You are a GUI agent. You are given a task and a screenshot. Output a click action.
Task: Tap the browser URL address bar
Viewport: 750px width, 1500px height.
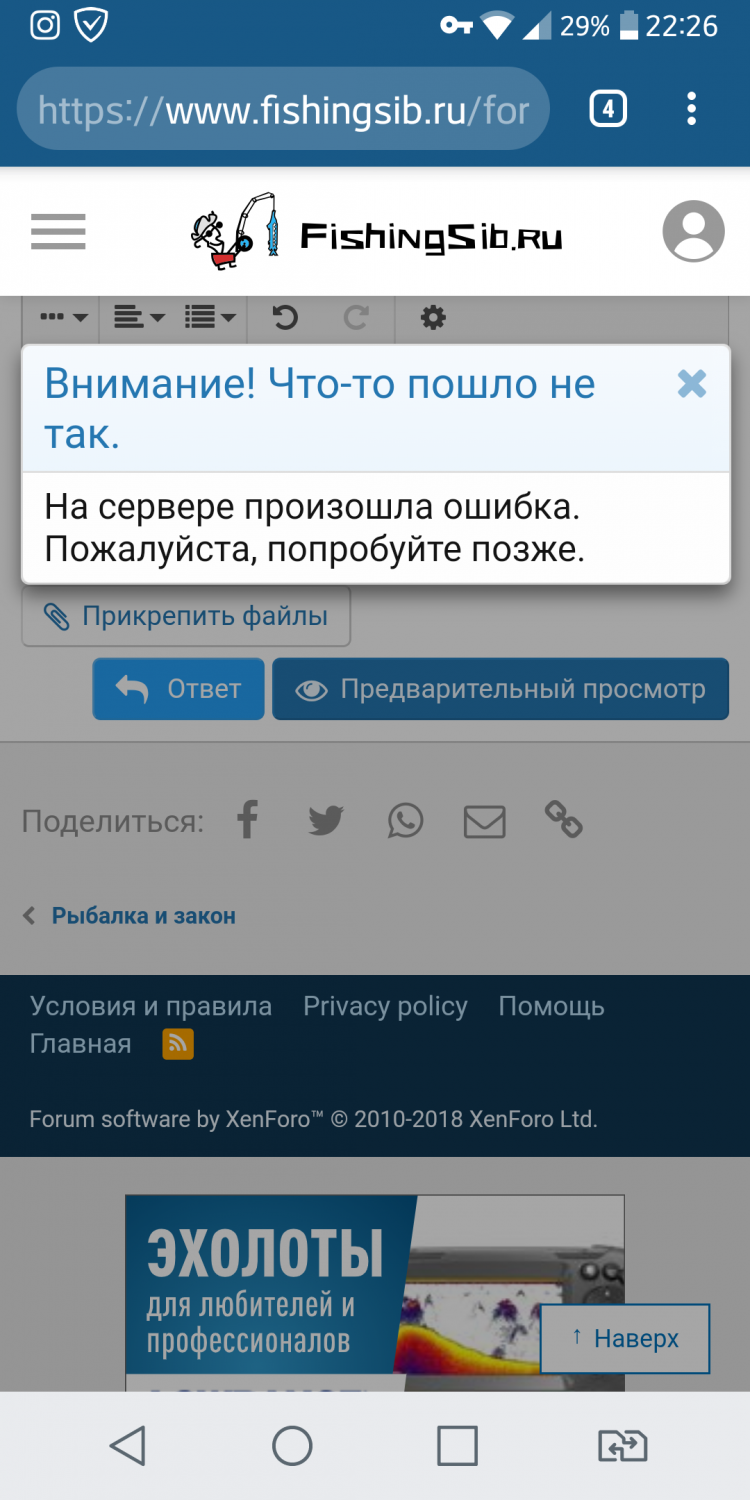[x=284, y=109]
